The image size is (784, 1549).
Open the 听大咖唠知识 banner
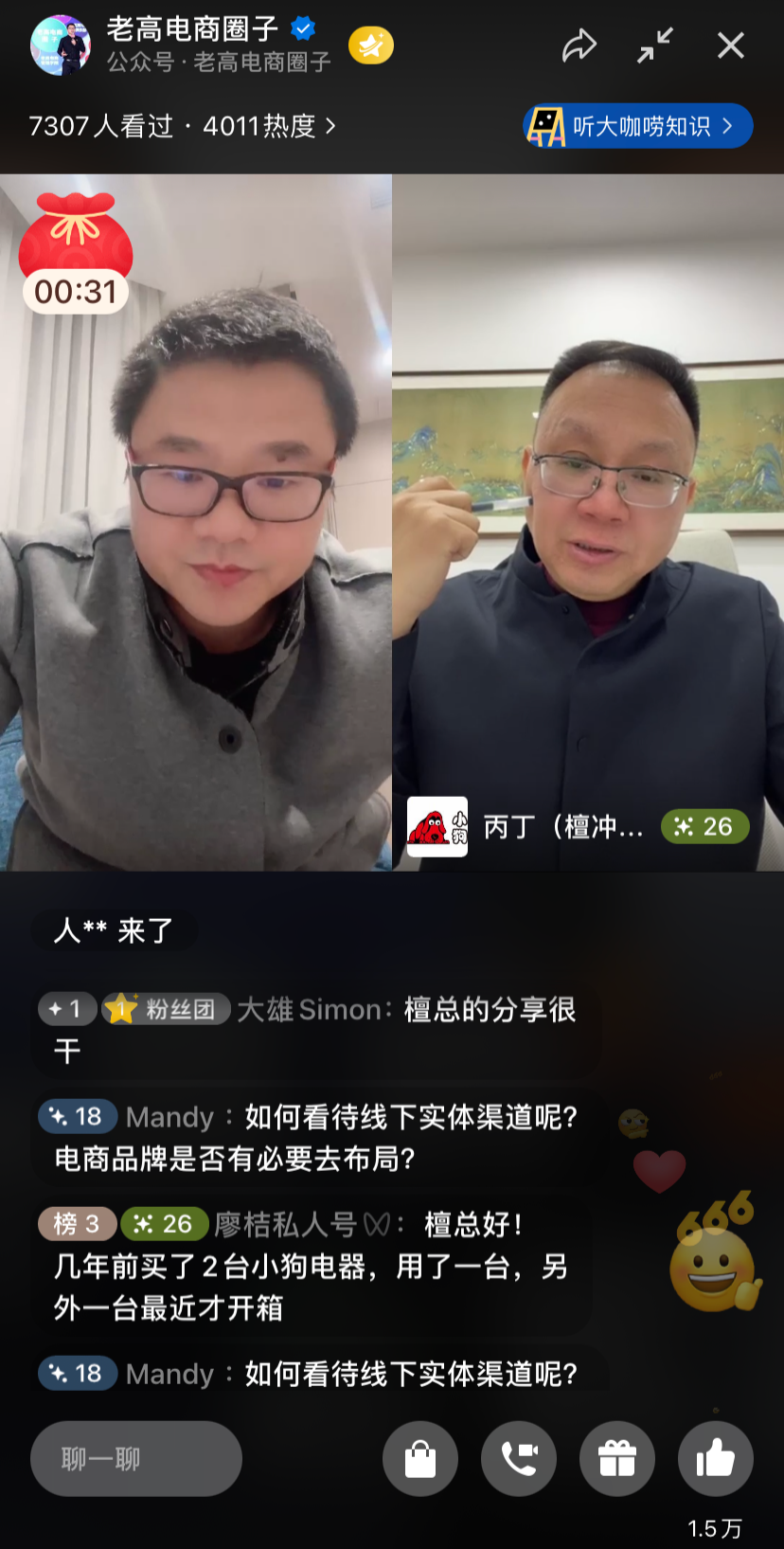click(638, 126)
